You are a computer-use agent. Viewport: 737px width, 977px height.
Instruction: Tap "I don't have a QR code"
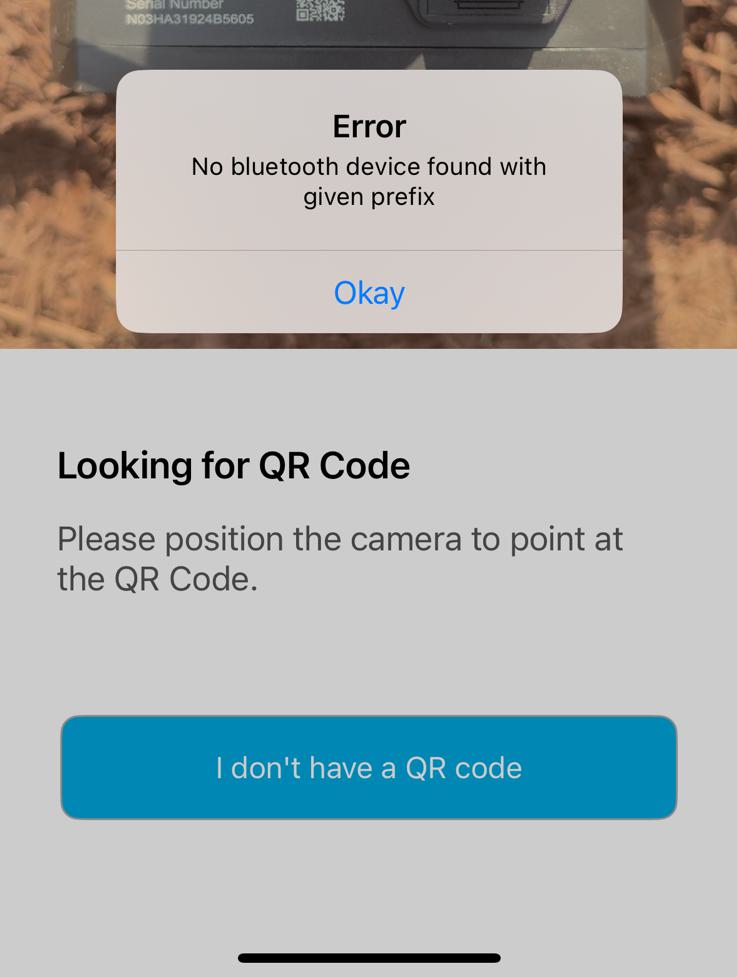369,767
